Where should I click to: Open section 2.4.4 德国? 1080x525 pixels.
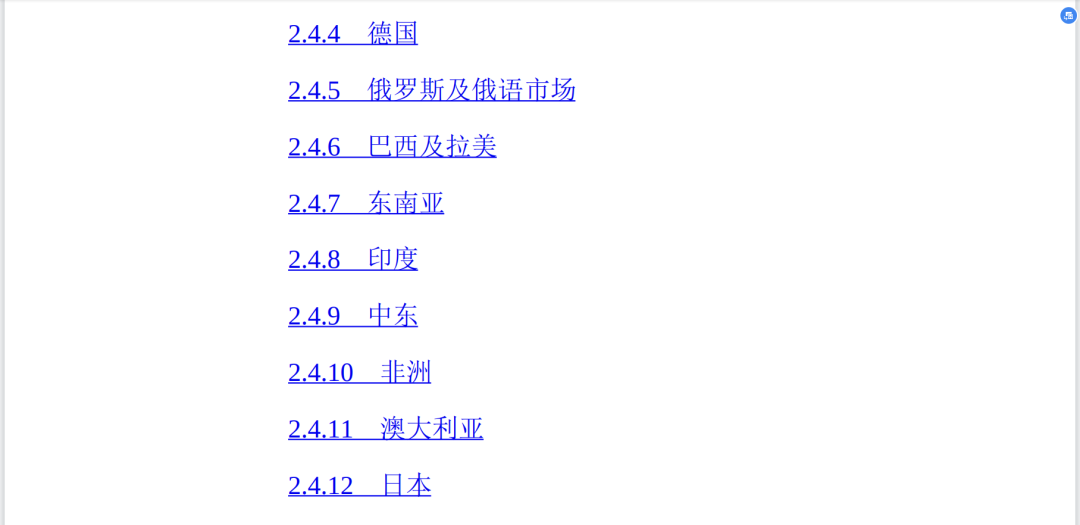352,34
